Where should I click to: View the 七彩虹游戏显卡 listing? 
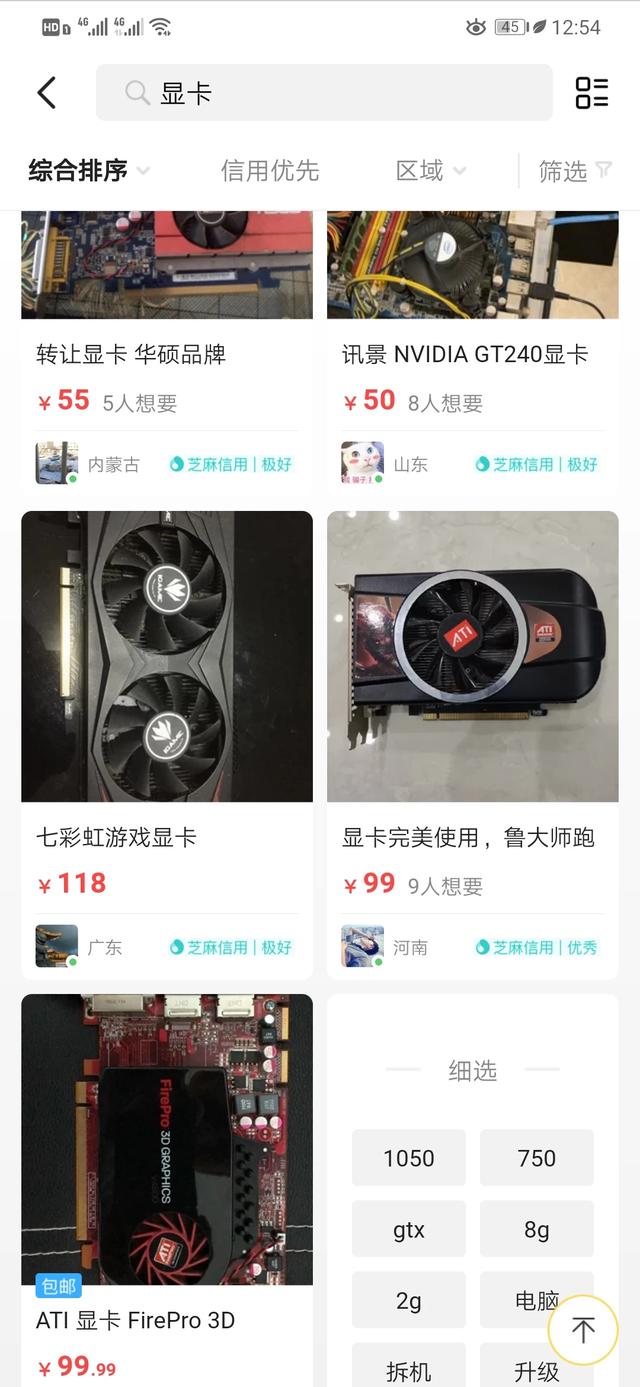166,656
